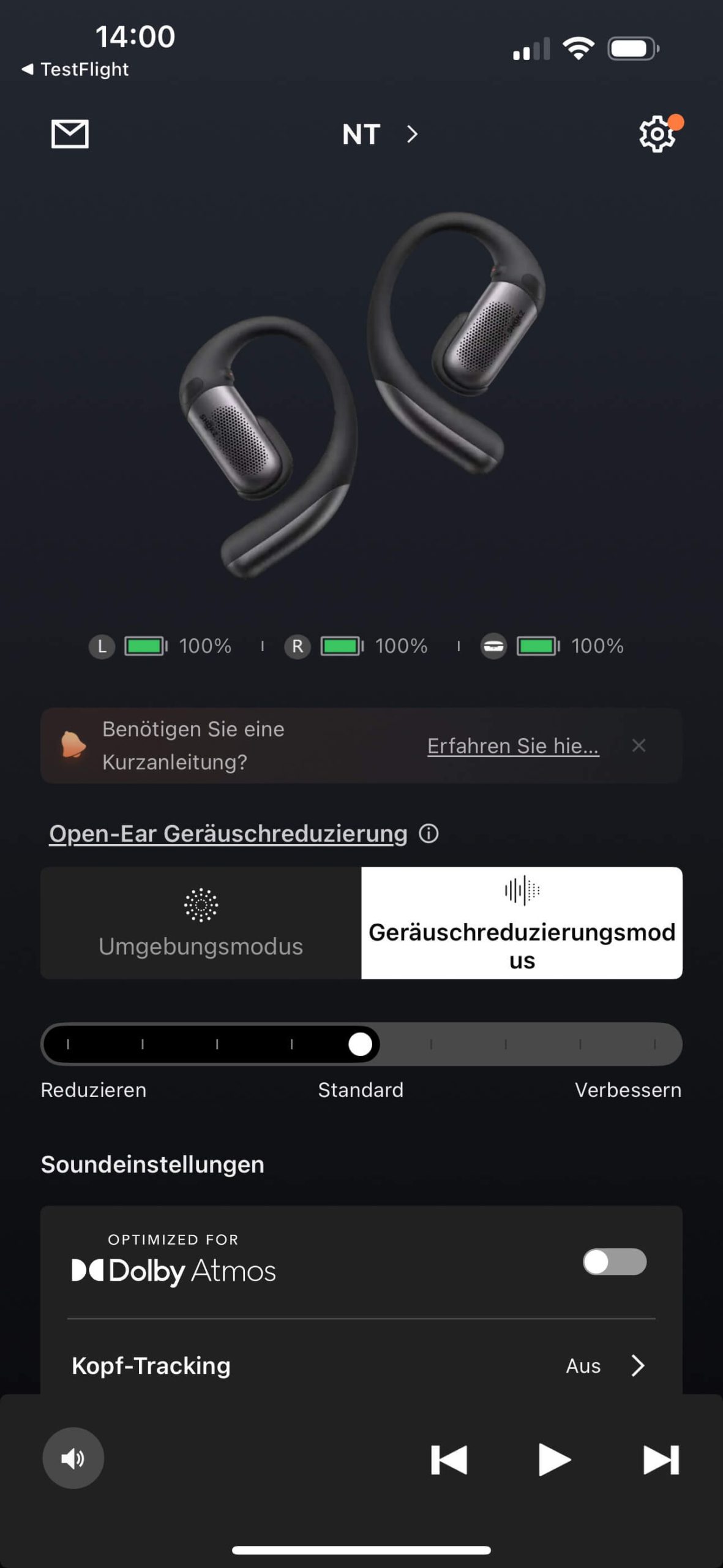Skip to the next track
Image resolution: width=723 pixels, height=1568 pixels.
(661, 1460)
